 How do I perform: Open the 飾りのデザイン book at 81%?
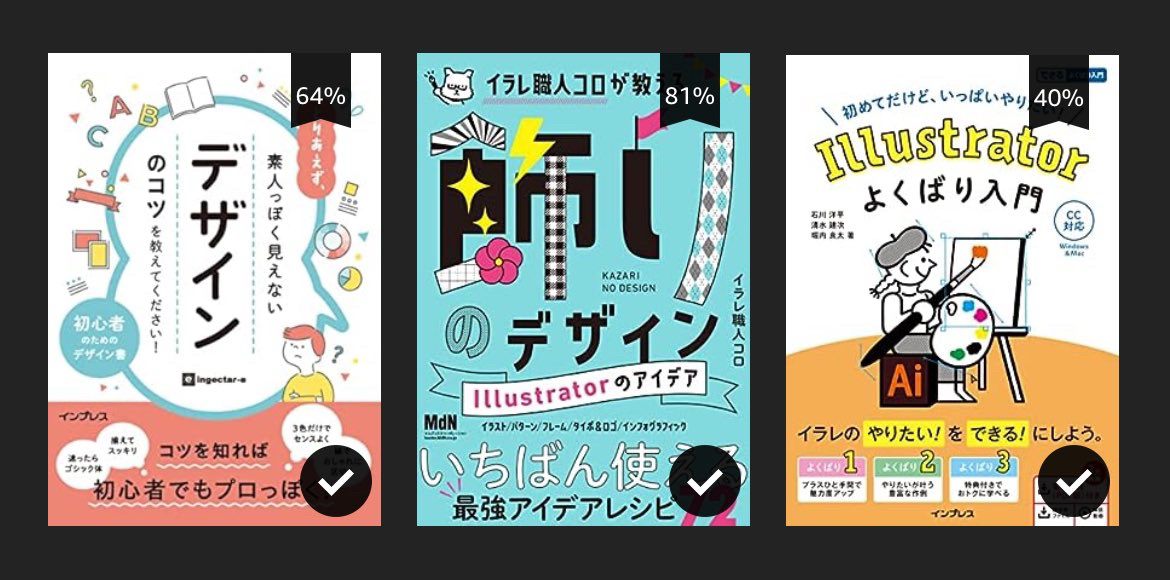[583, 290]
